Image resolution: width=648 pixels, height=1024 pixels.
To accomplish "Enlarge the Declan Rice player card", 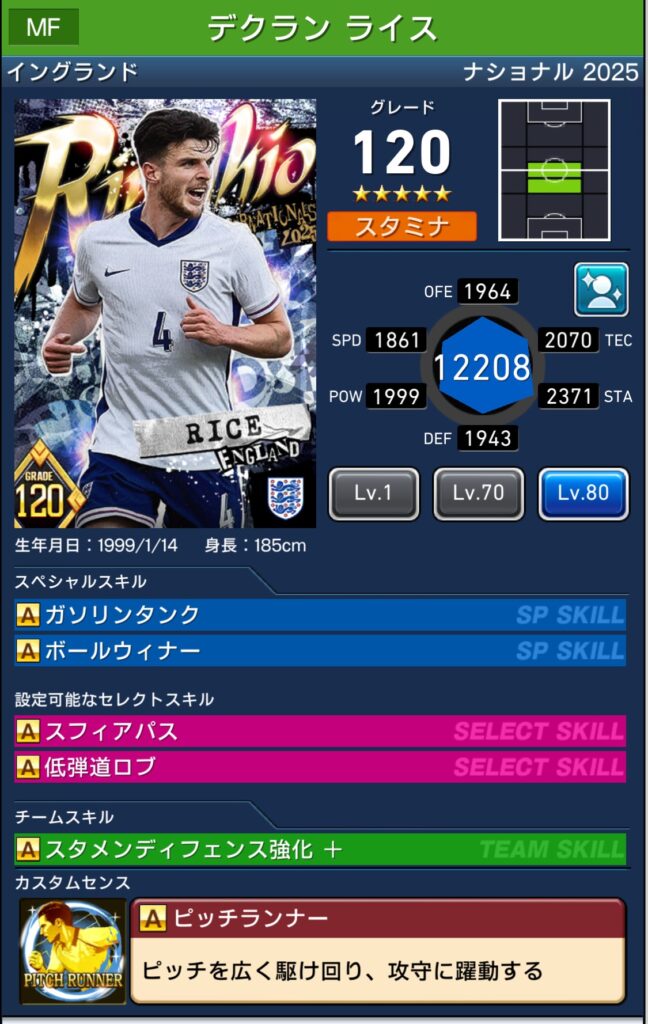I will tap(165, 313).
